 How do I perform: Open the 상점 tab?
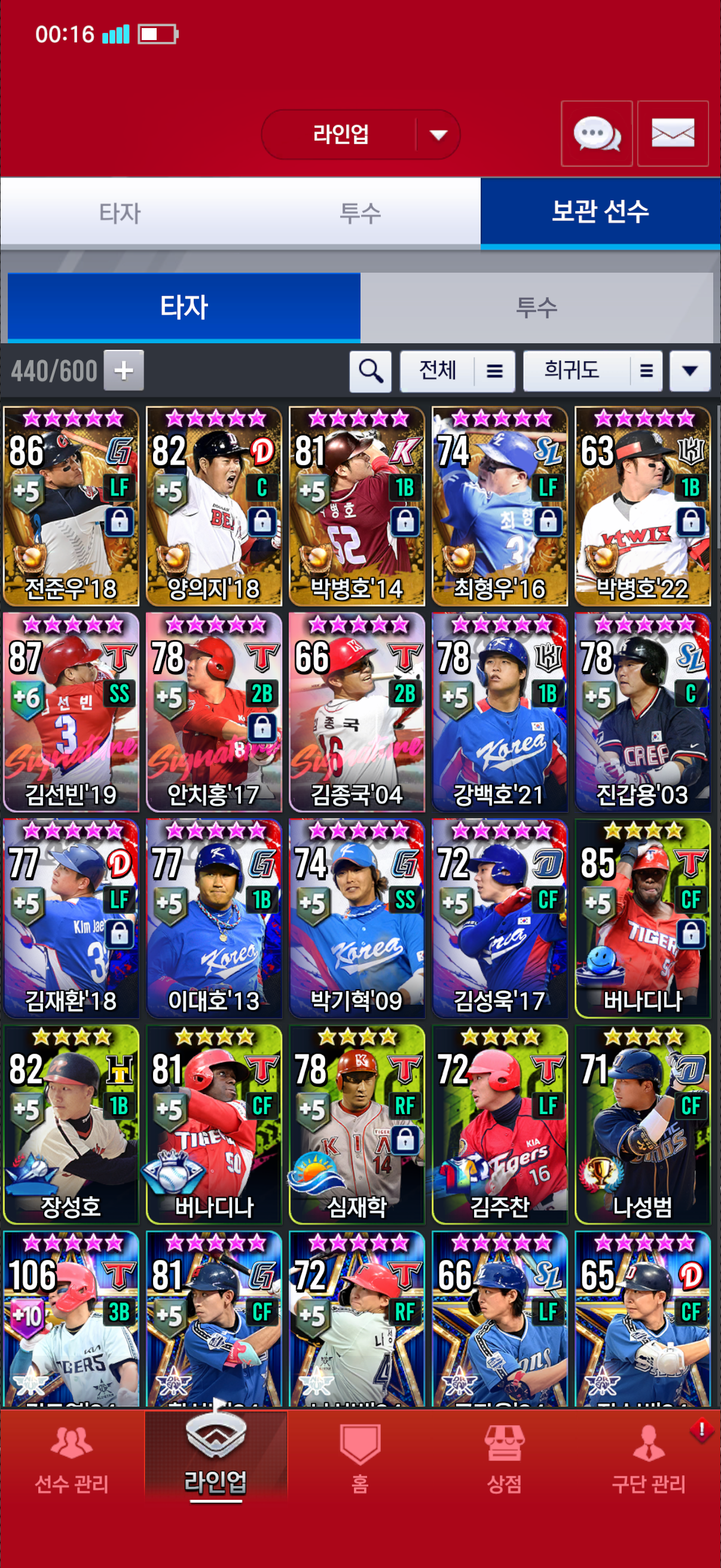tap(504, 1461)
